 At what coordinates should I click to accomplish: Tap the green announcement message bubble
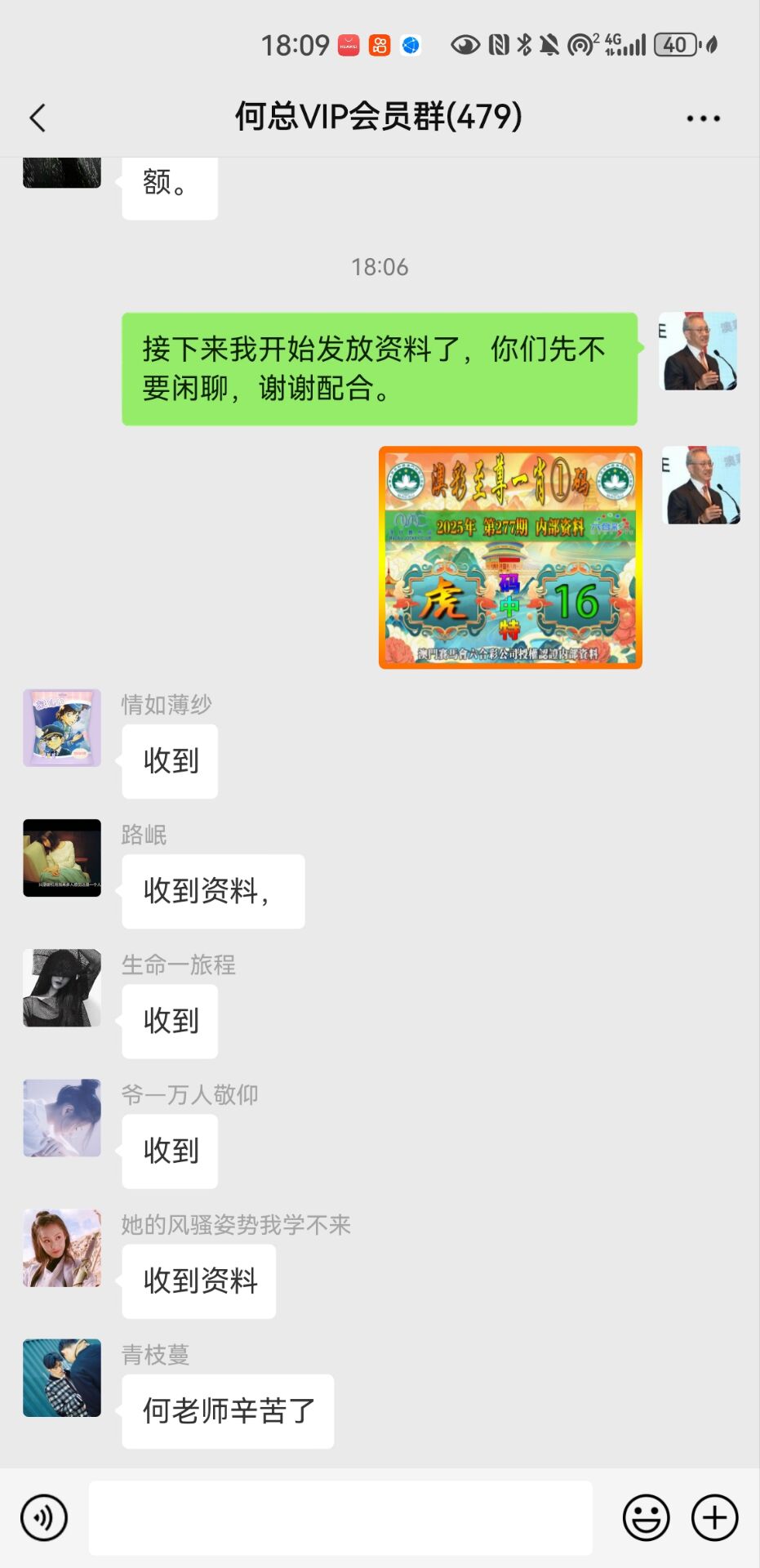click(x=380, y=367)
